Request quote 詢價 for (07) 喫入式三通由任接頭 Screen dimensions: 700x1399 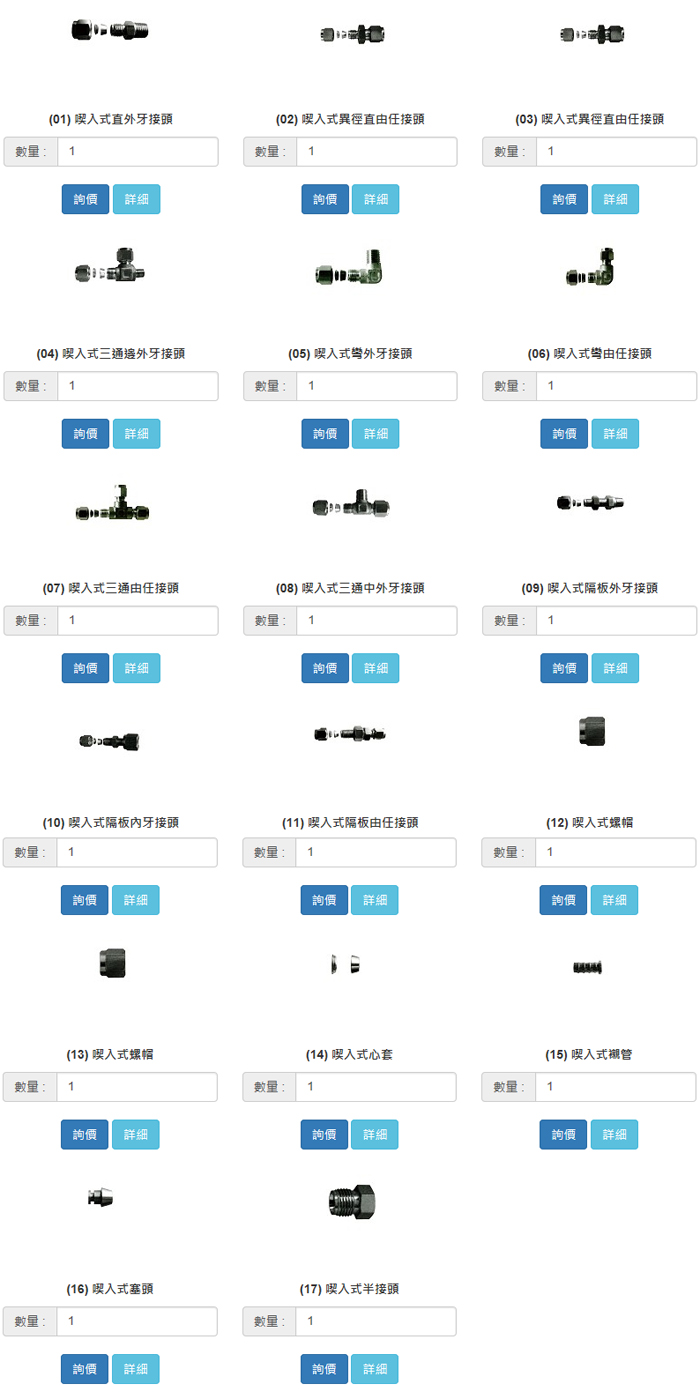(85, 668)
